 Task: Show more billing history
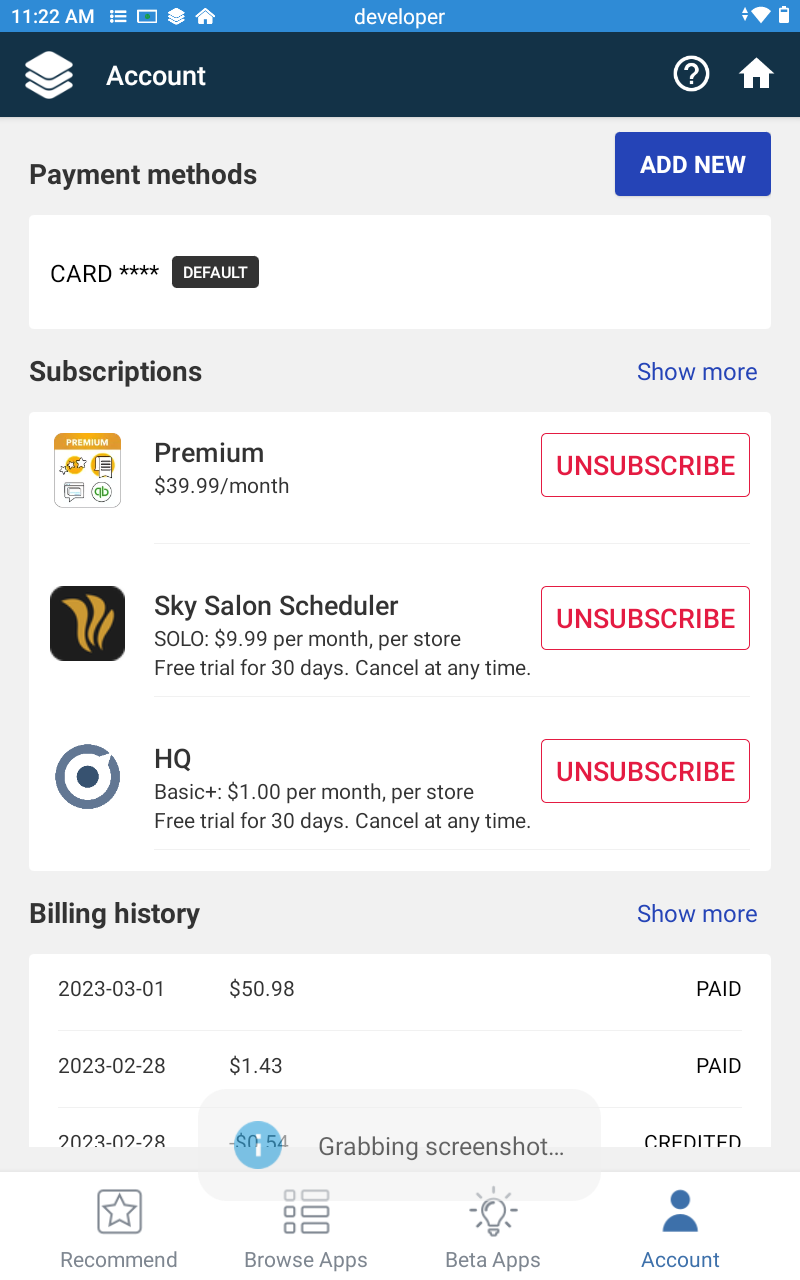(697, 914)
